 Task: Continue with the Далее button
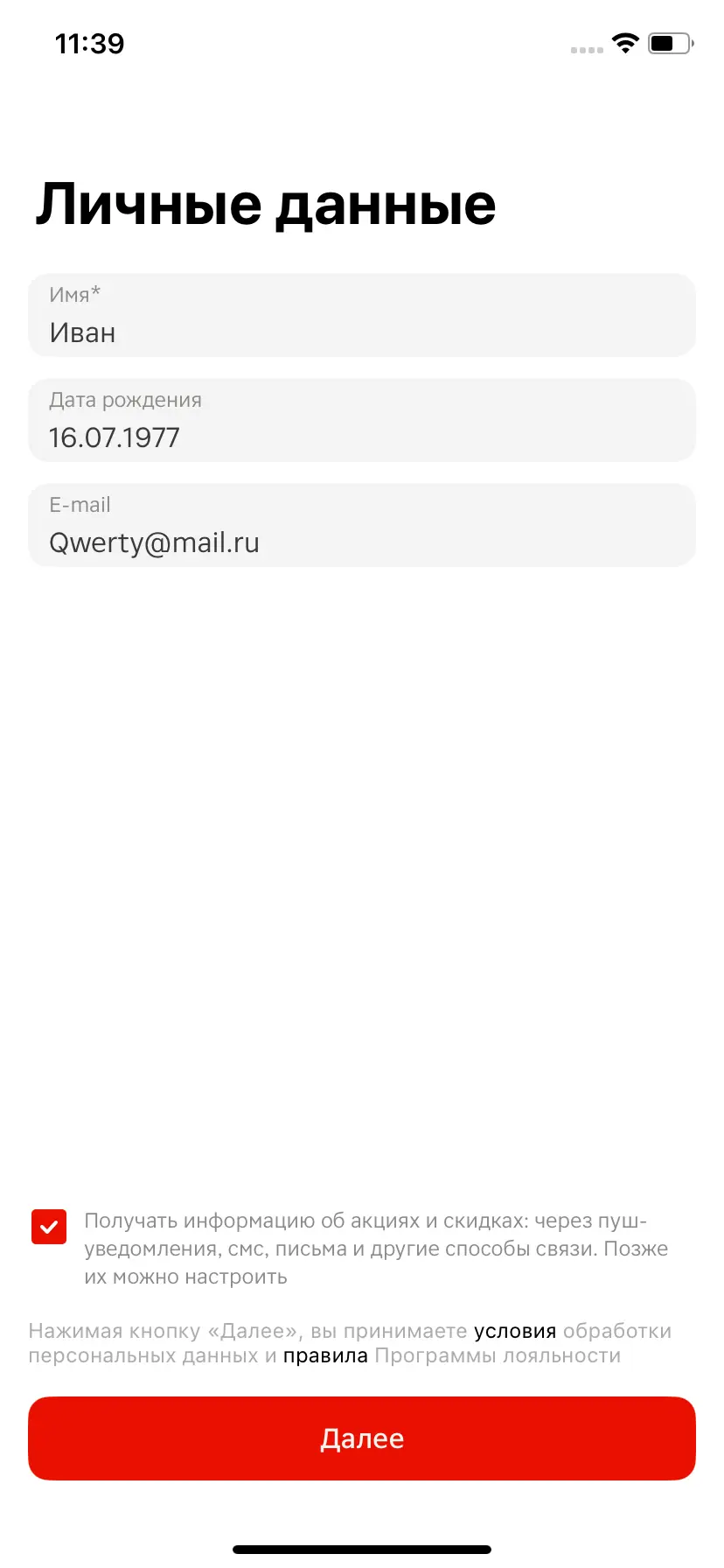click(x=362, y=1438)
